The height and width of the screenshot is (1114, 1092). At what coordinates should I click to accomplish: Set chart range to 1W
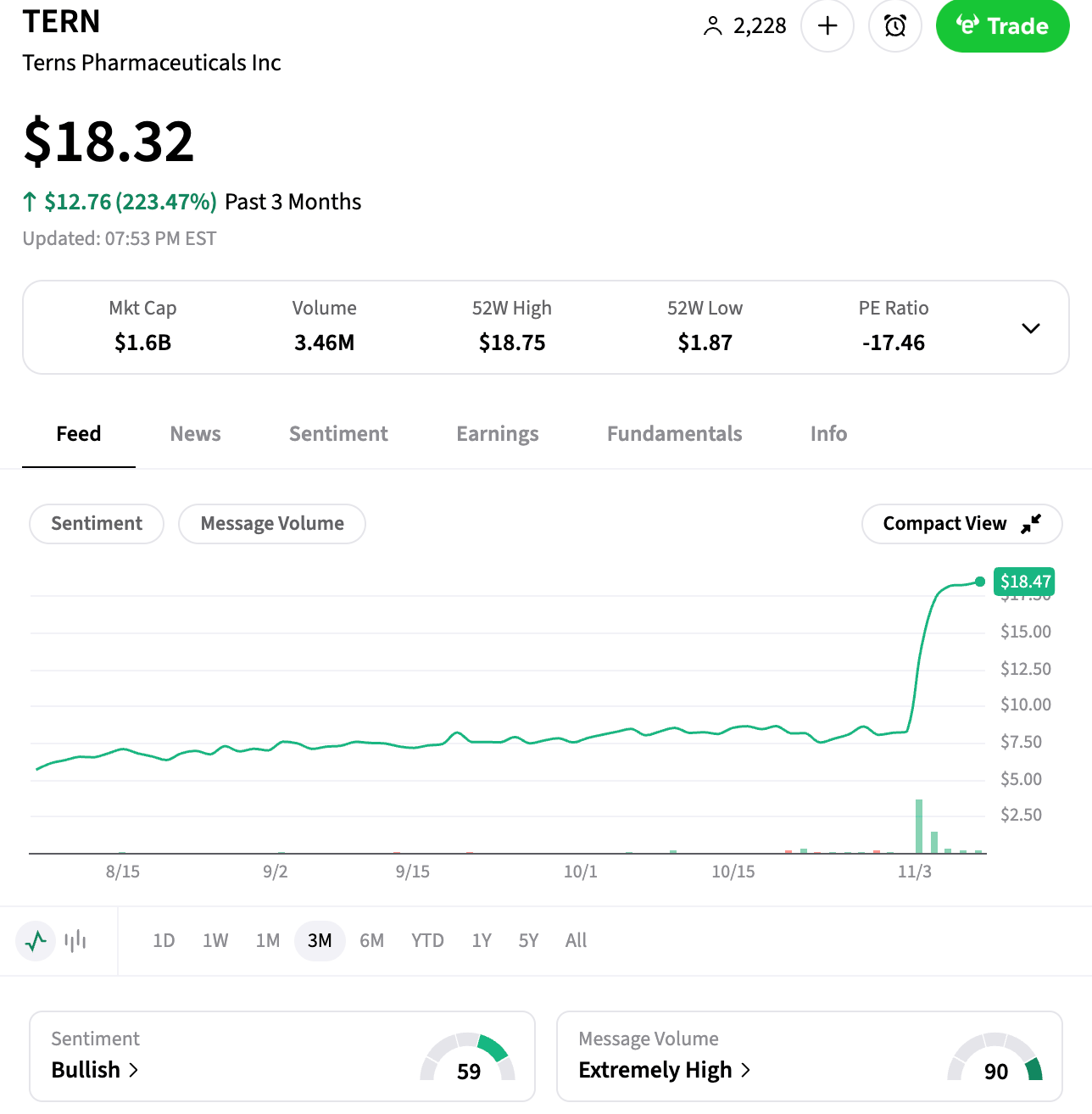click(215, 940)
